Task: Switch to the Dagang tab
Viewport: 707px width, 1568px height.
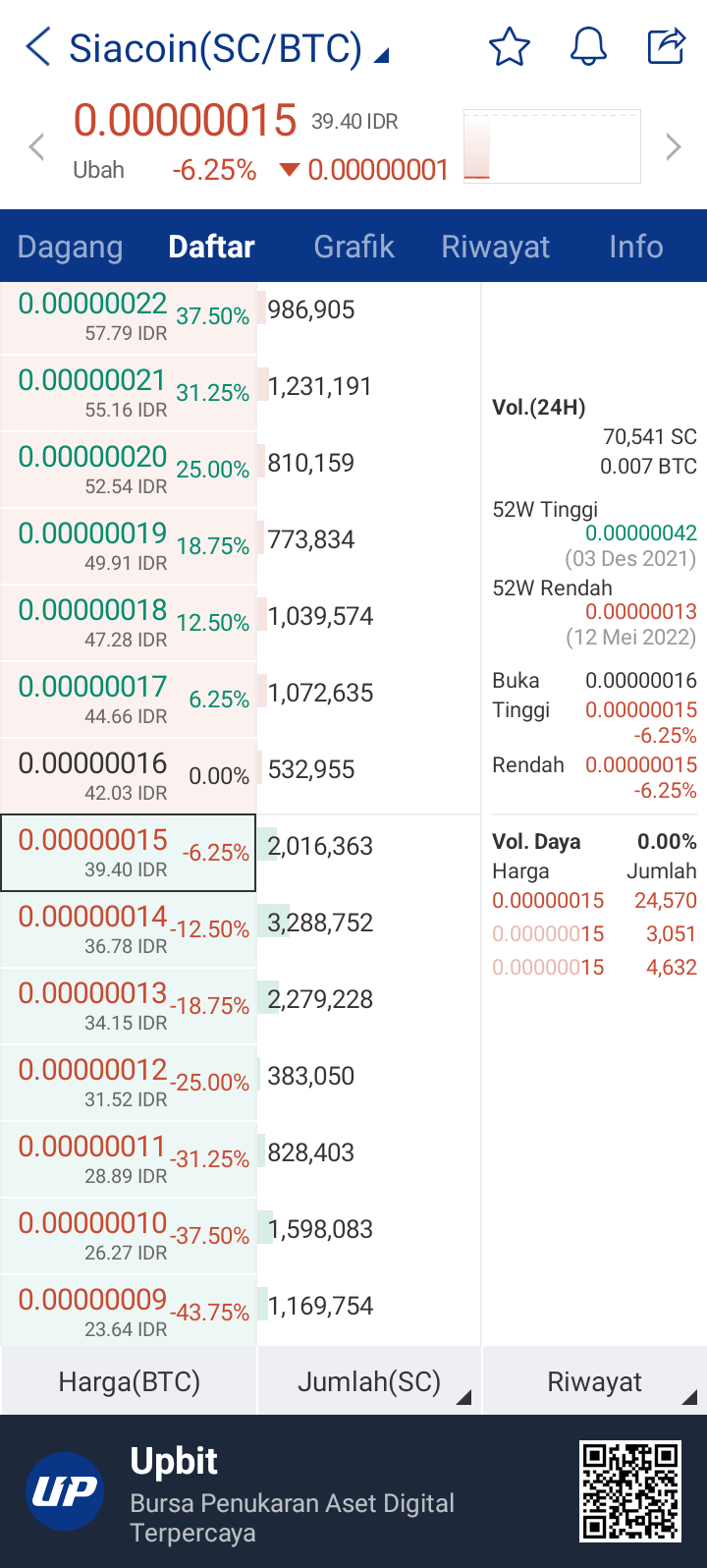Action: coord(71,247)
